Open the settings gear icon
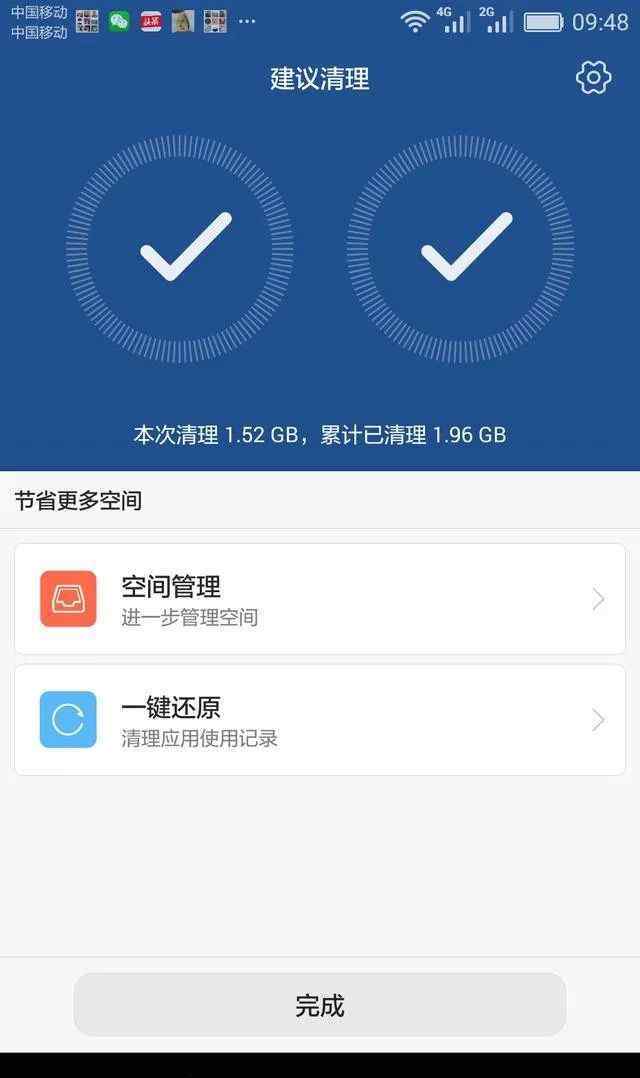The height and width of the screenshot is (1078, 640). (x=593, y=78)
